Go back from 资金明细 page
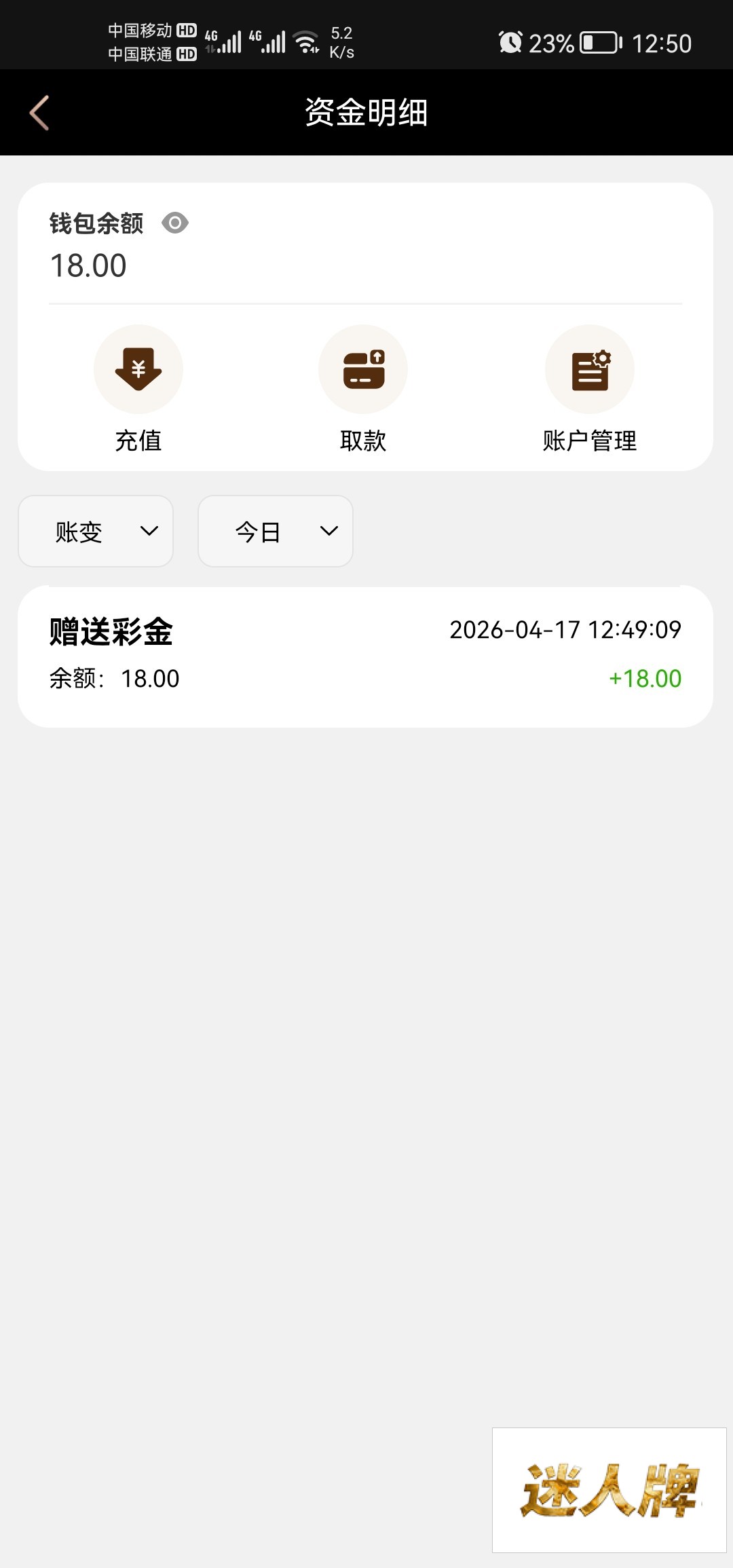Screen dimensions: 733x1568 (39, 113)
